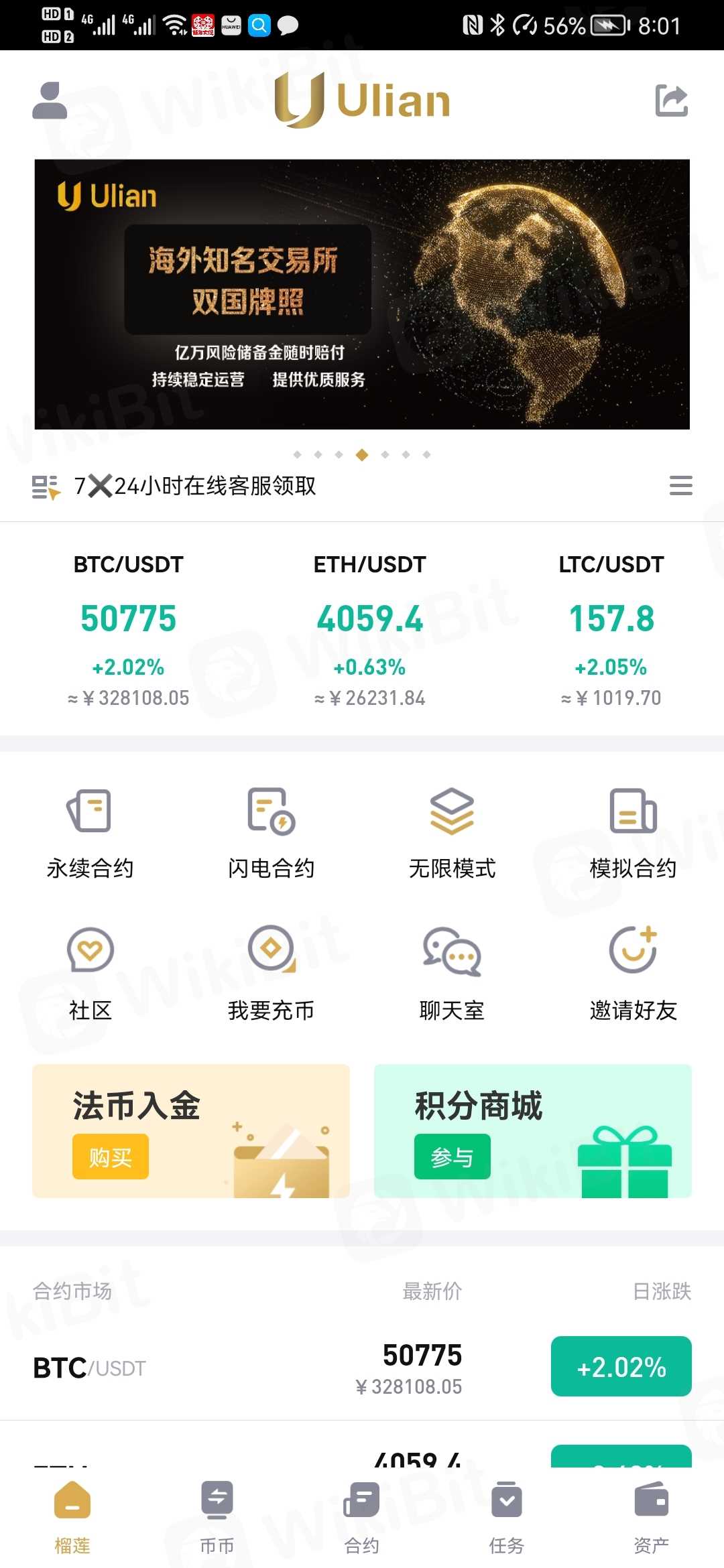Tap the share icon in header
Image resolution: width=724 pixels, height=1568 pixels.
pyautogui.click(x=671, y=101)
